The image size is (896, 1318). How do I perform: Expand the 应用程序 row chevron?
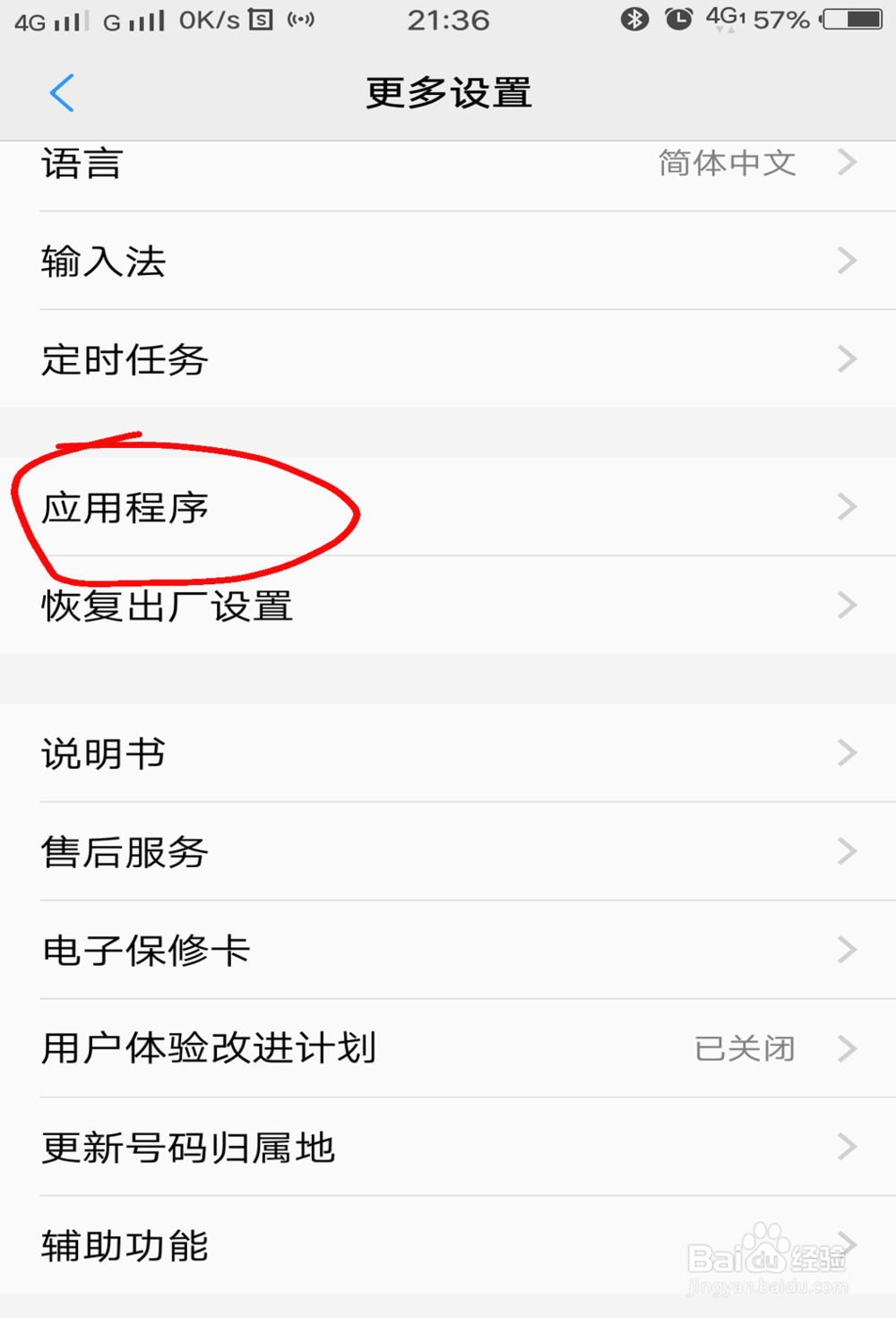[846, 507]
